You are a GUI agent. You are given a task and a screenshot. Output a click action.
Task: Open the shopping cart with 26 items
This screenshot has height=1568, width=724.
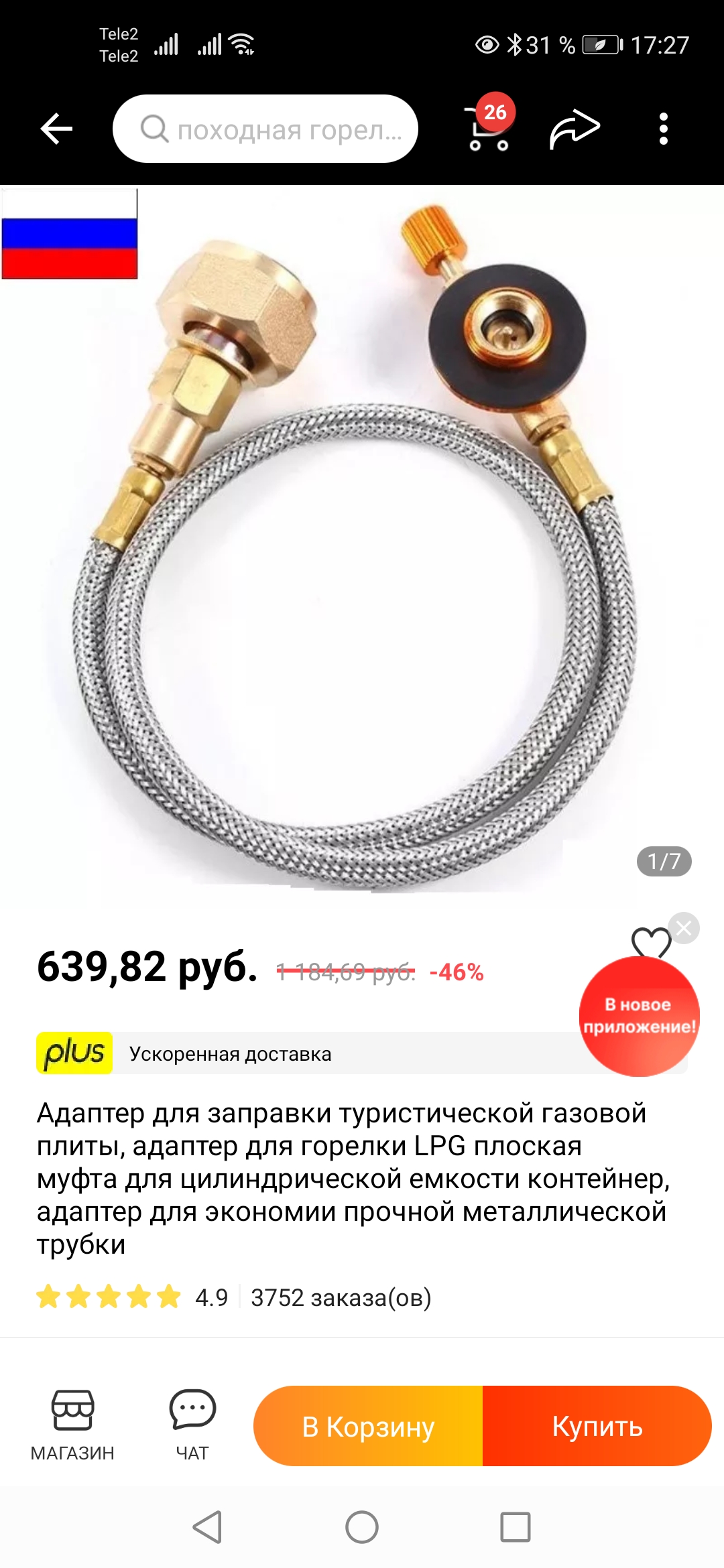click(490, 127)
